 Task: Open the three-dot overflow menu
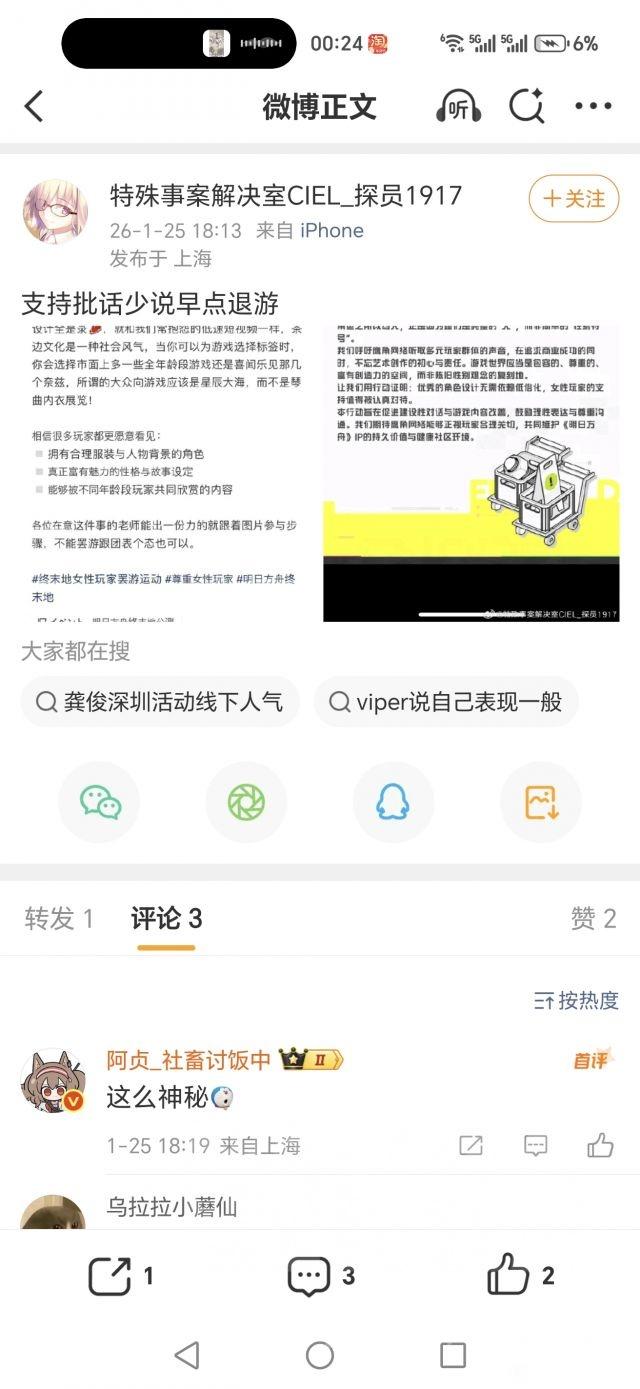593,106
